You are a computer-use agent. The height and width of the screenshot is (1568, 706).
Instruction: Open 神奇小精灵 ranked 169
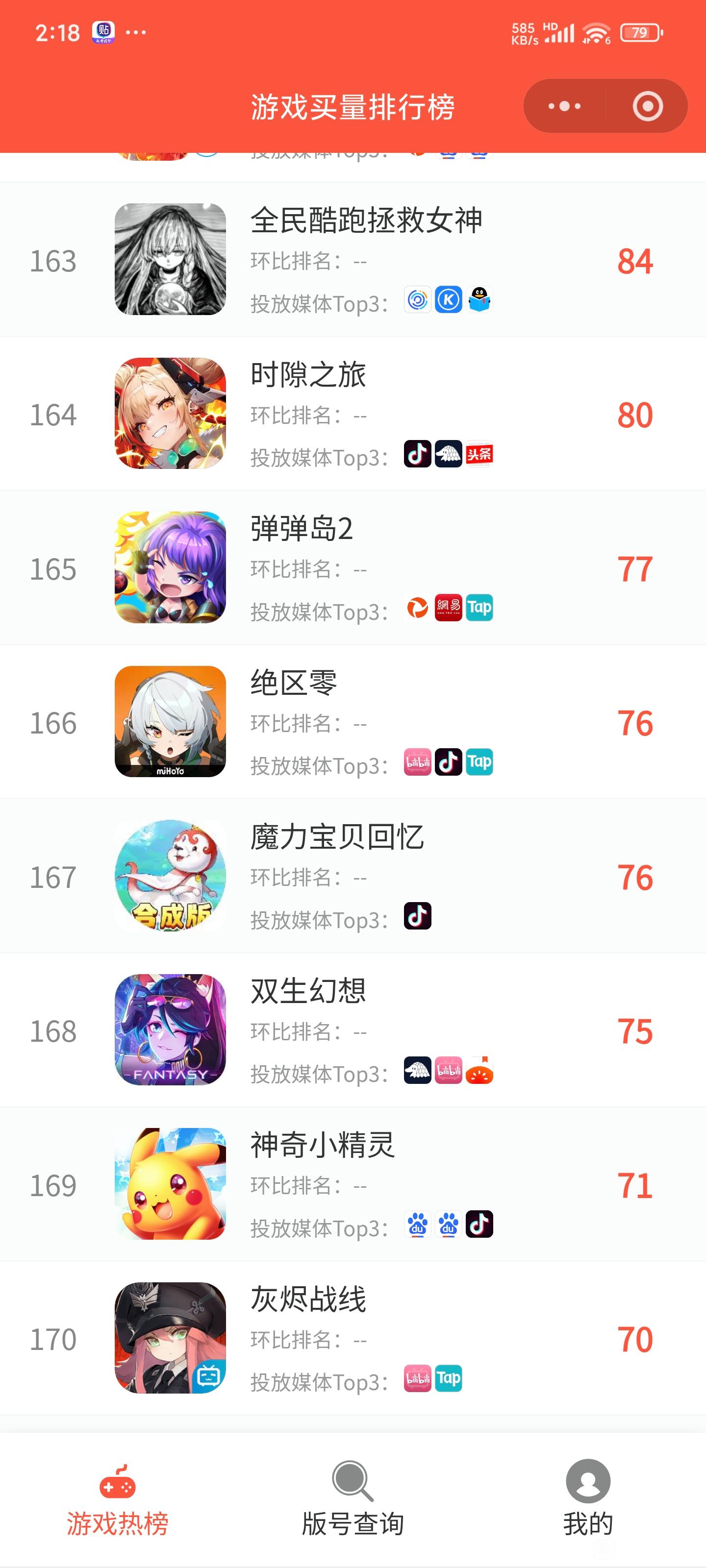[353, 1183]
